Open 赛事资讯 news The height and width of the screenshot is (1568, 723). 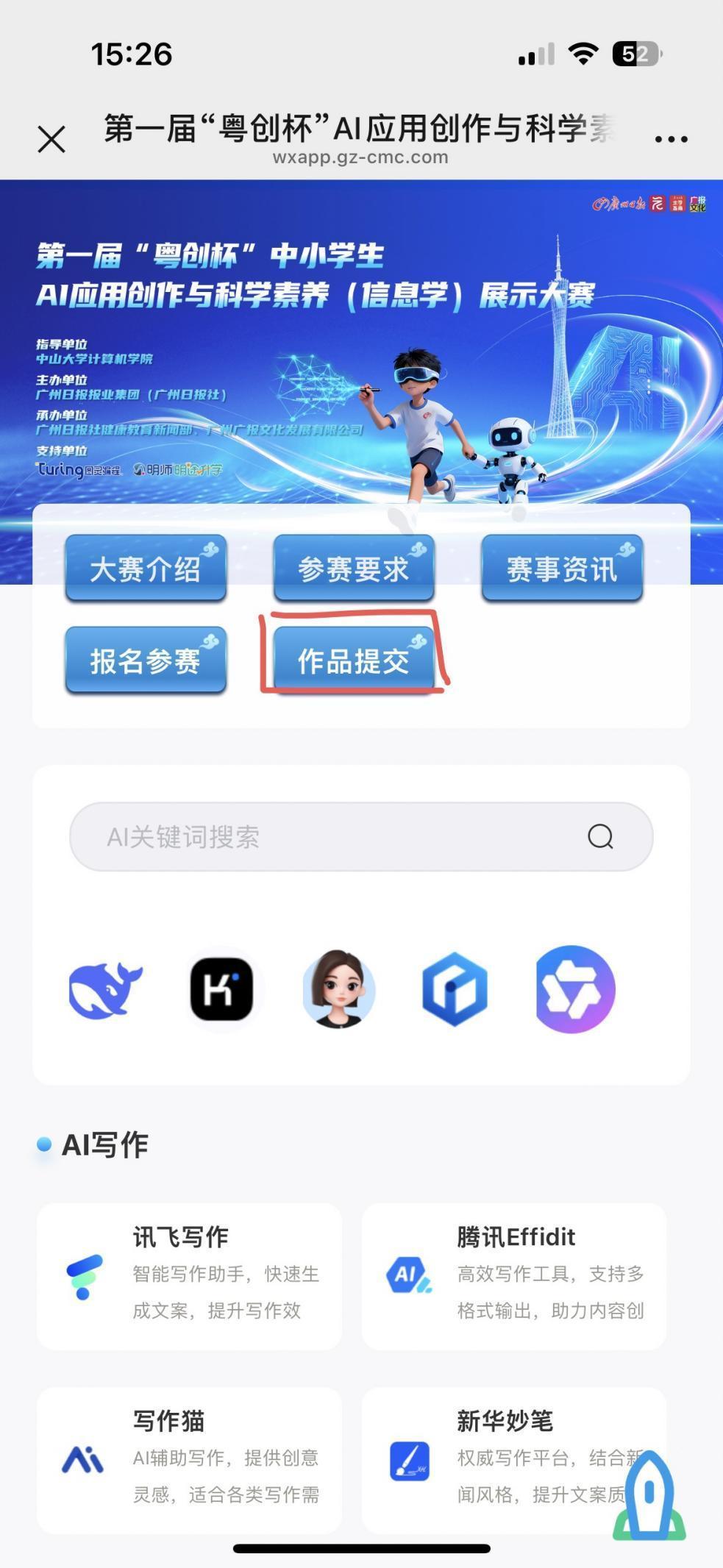[x=562, y=569]
